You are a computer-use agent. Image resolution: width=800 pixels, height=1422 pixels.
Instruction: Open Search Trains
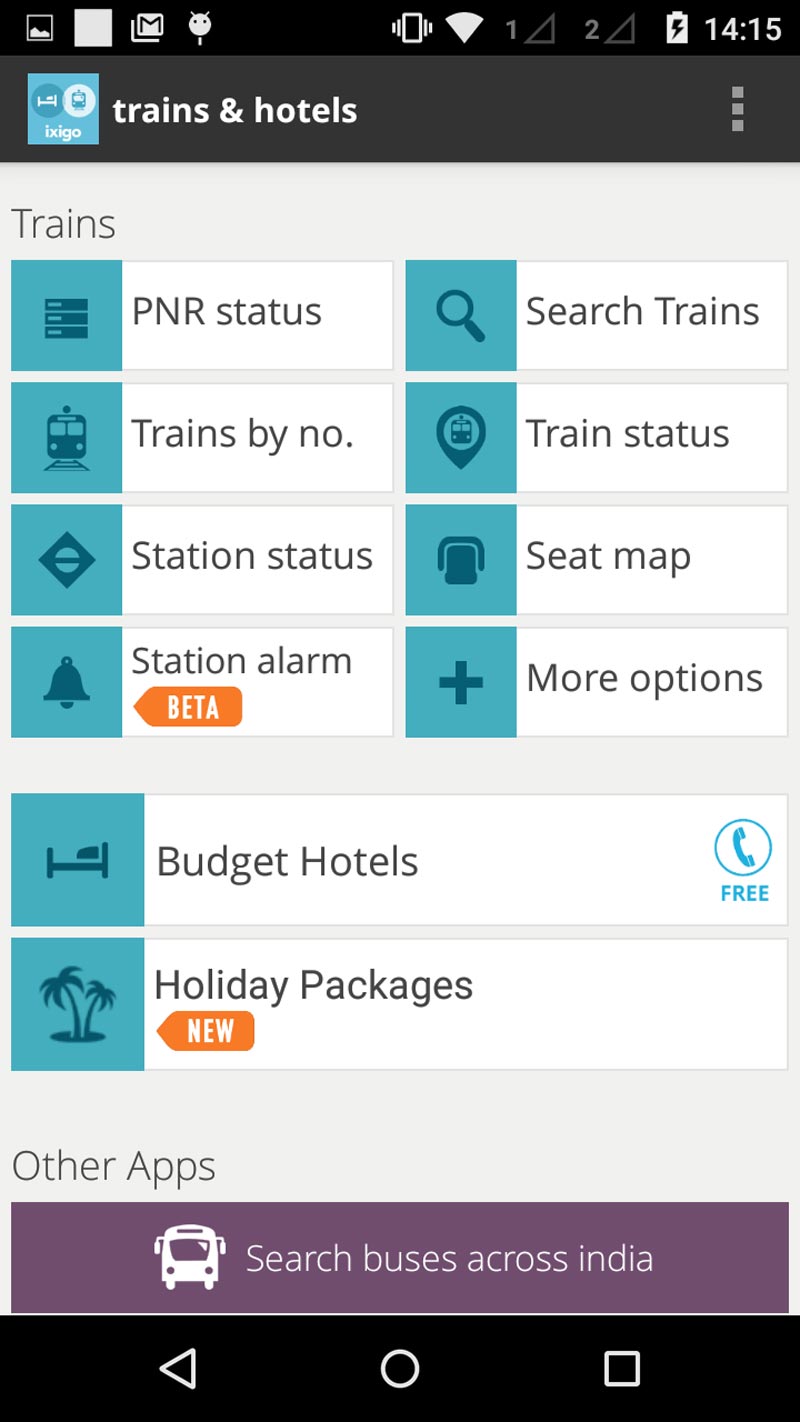point(596,315)
